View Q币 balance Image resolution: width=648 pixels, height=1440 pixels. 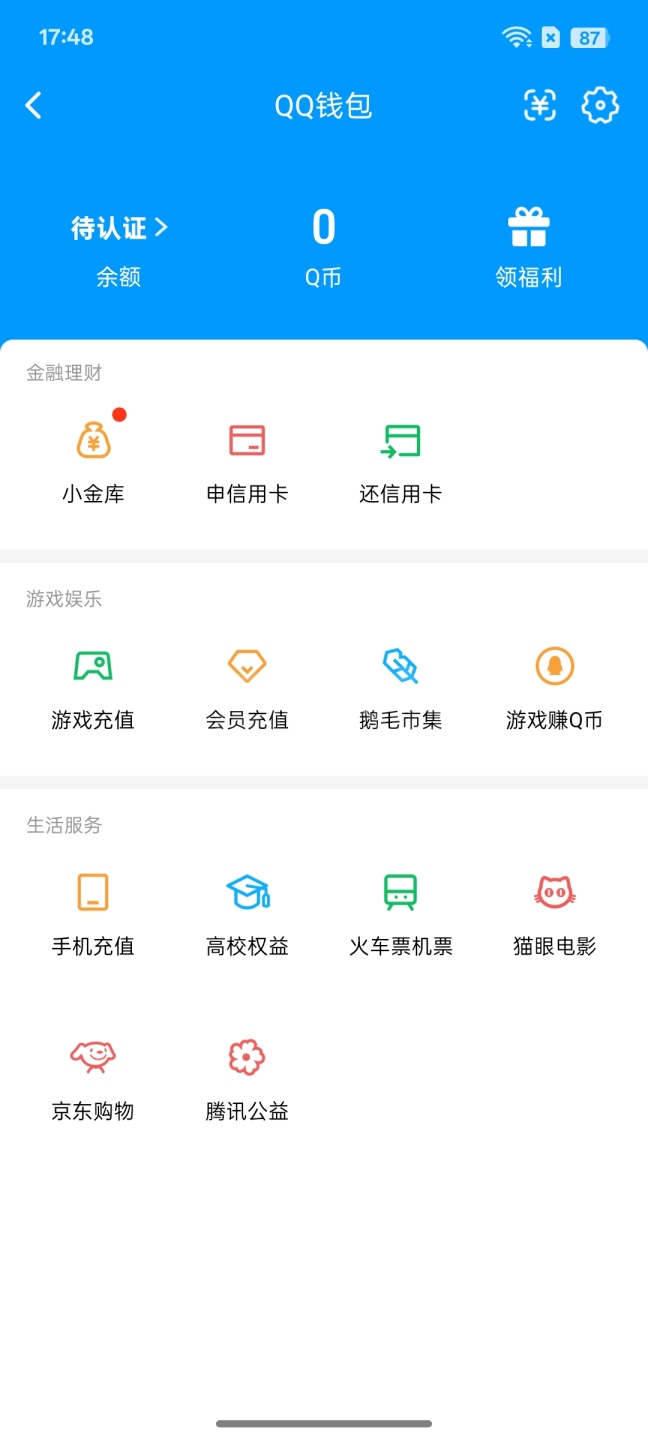[323, 247]
